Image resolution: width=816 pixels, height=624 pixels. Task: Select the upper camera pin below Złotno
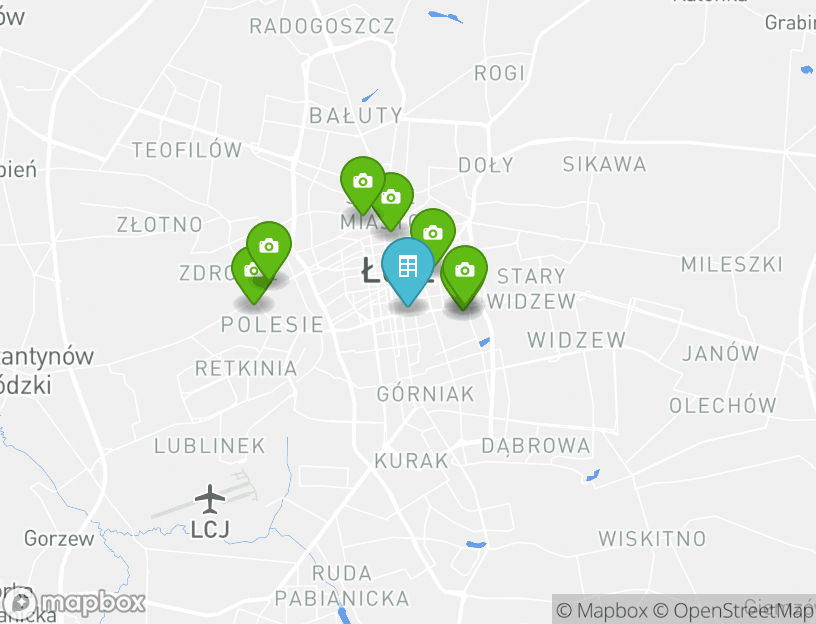[x=268, y=246]
